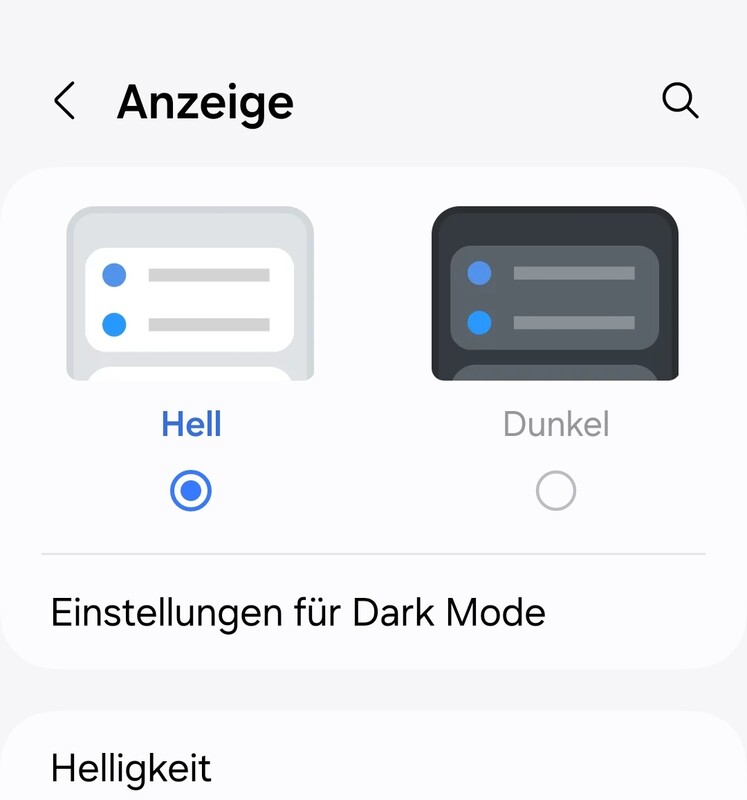Select the Dunkel radio button
747x800 pixels.
point(556,491)
